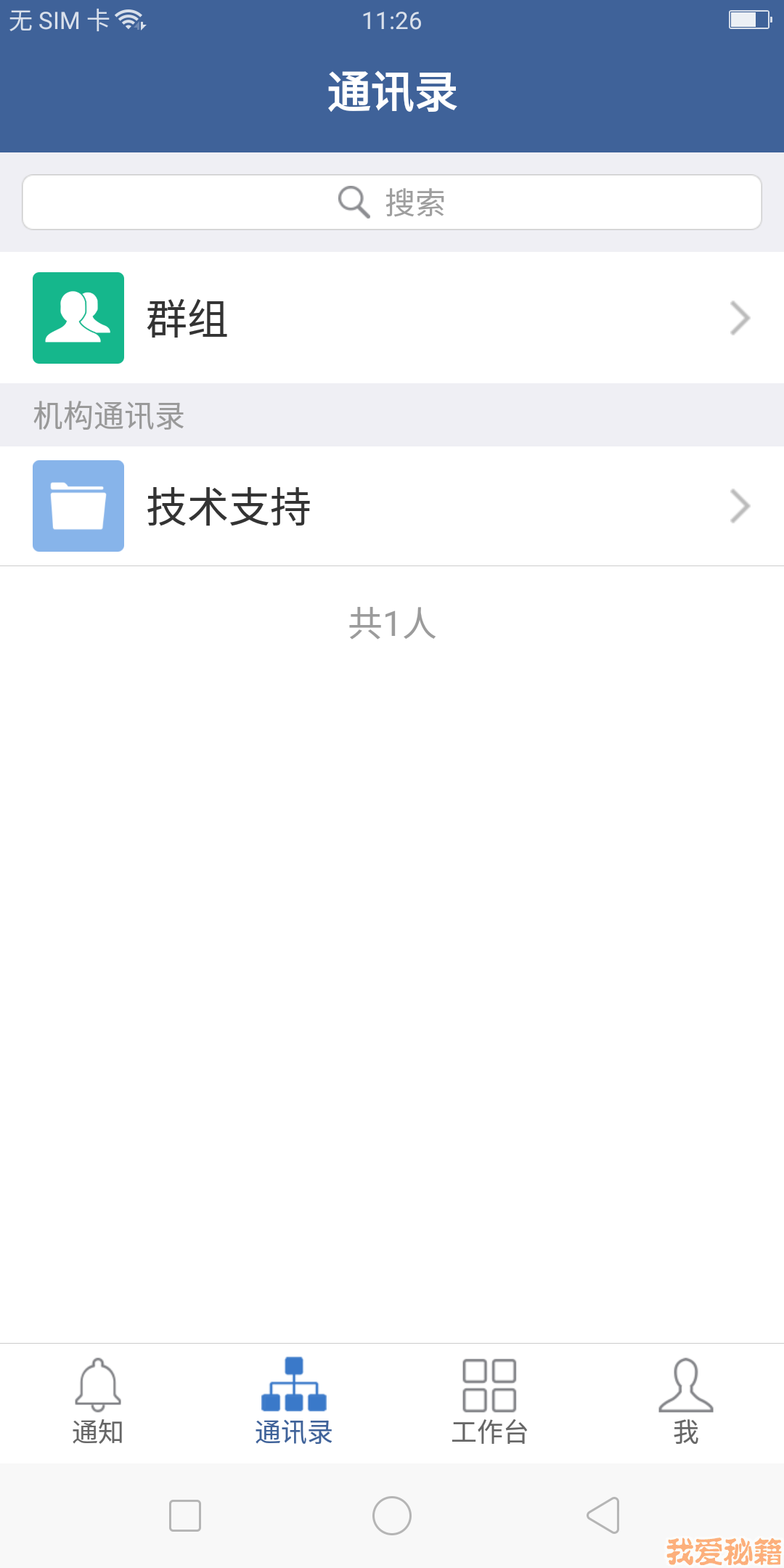Go to the 工作台 tab
This screenshot has height=1568, width=784.
pos(490,1402)
